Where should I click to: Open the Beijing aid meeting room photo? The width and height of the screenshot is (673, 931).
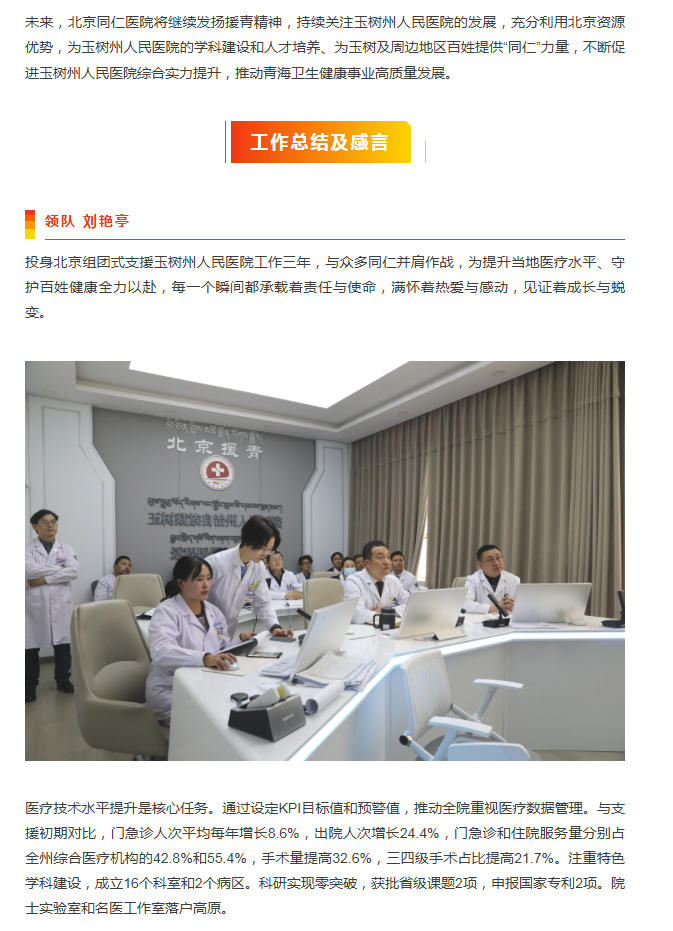[324, 560]
